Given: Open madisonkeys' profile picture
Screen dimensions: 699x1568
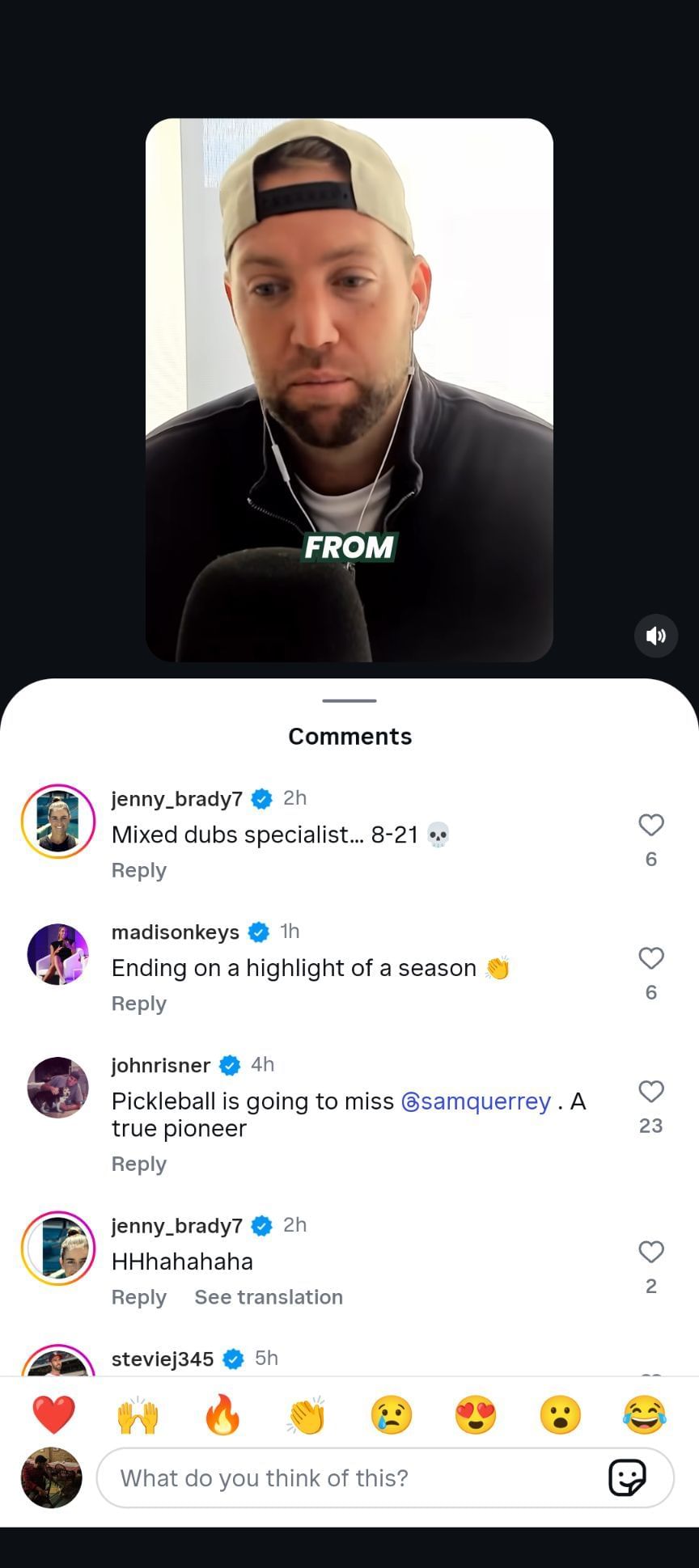Looking at the screenshot, I should [57, 954].
